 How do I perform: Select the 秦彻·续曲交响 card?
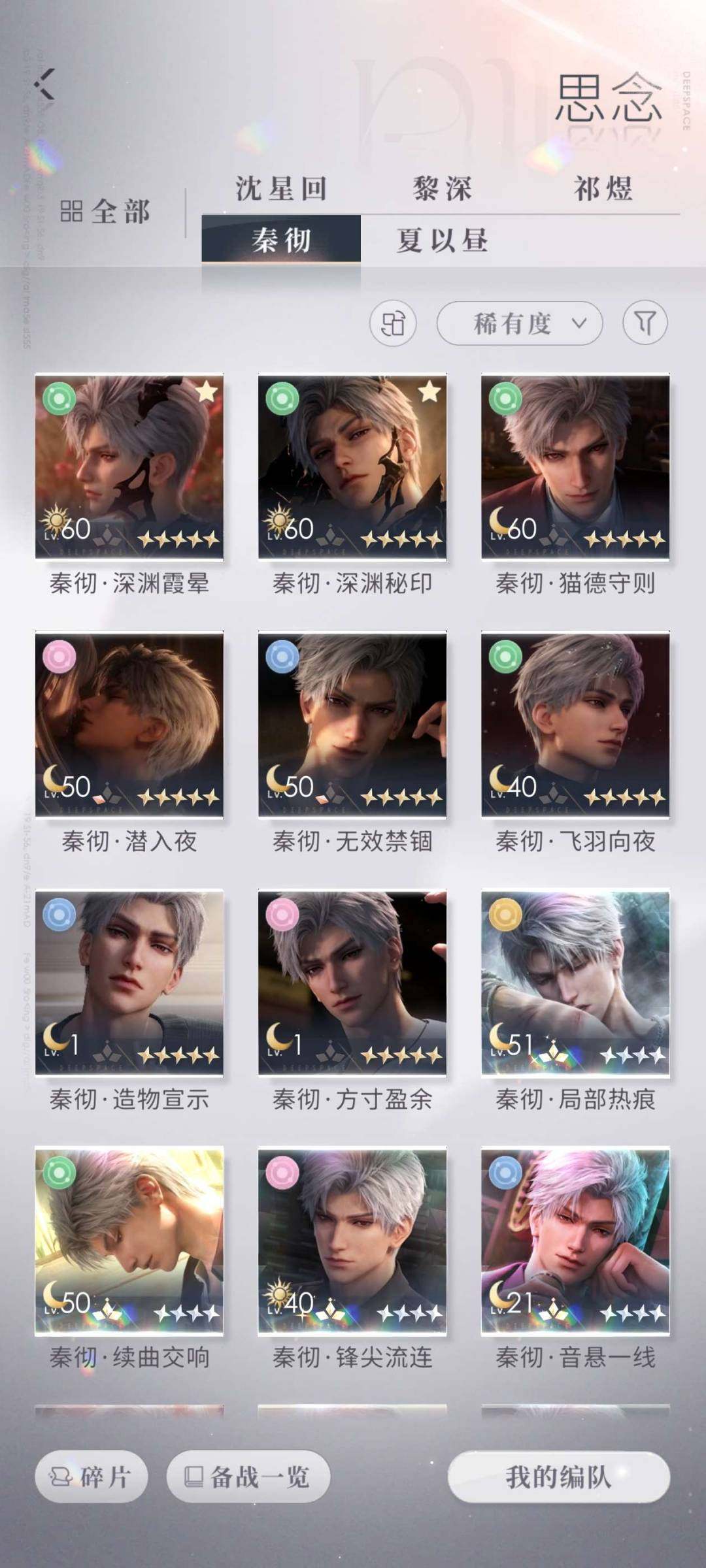[129, 1241]
